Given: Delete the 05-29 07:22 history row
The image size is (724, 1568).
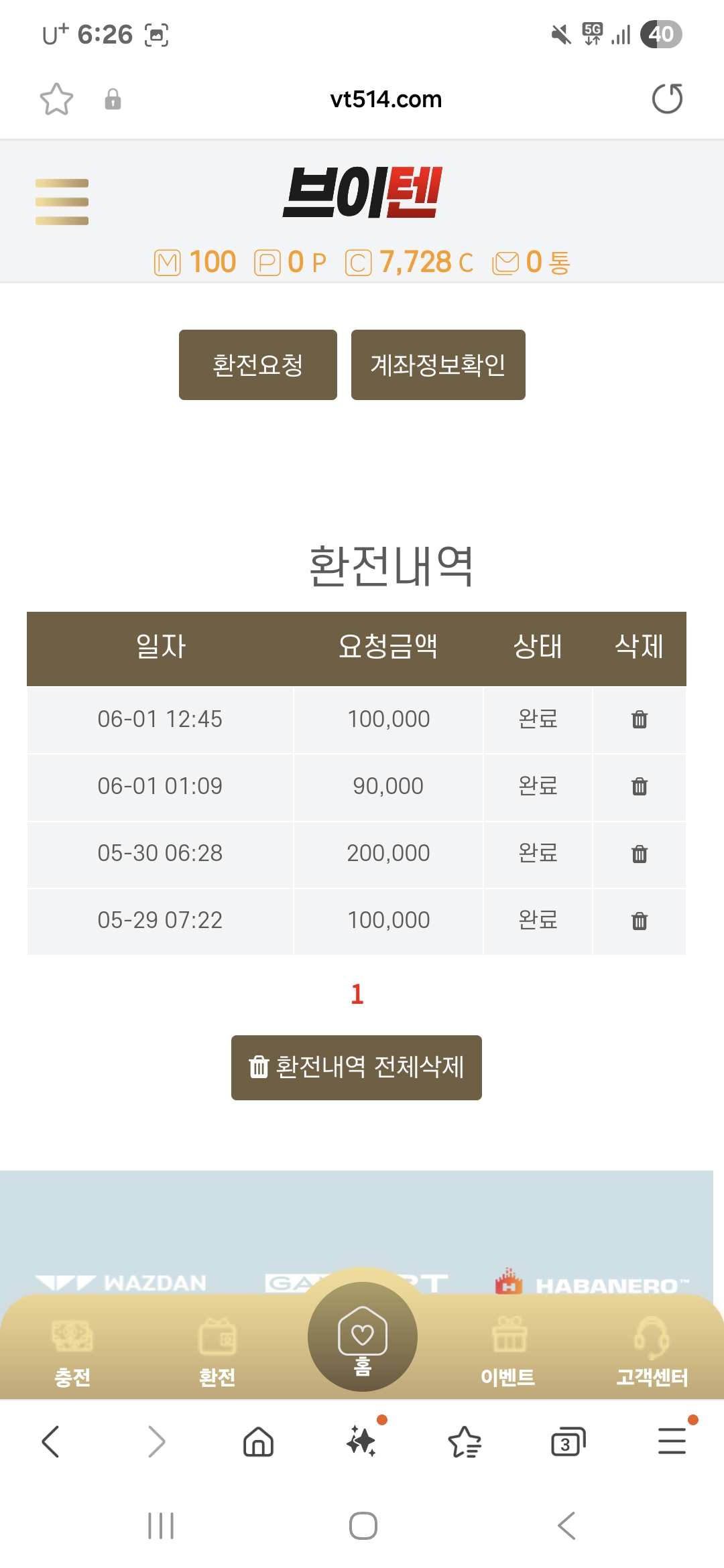Looking at the screenshot, I should 640,921.
